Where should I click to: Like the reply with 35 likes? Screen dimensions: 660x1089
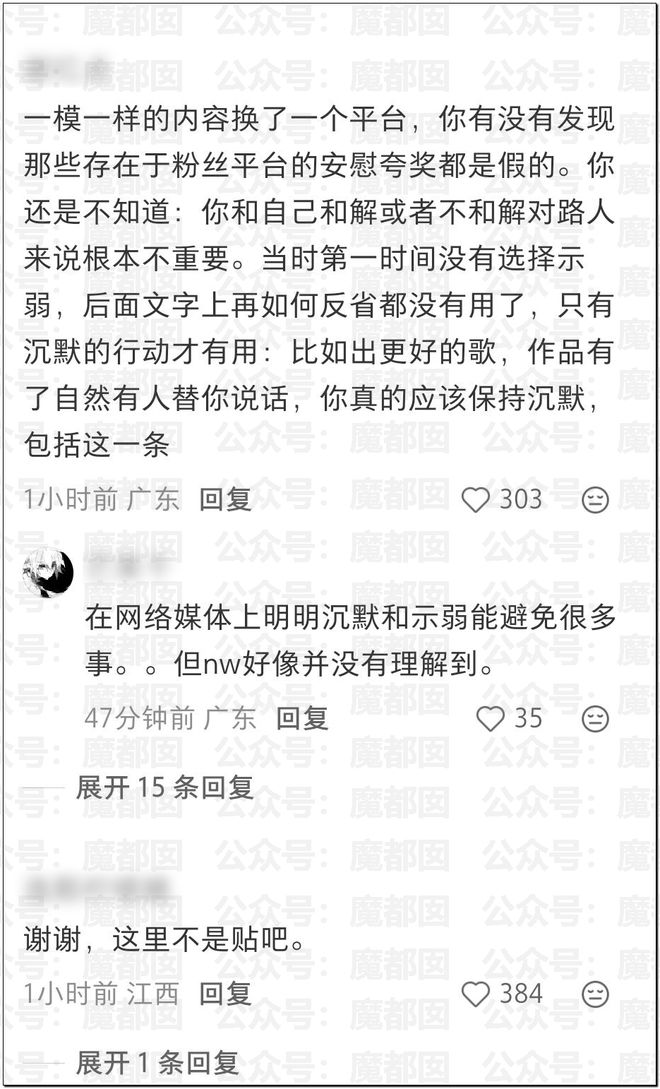(x=490, y=718)
